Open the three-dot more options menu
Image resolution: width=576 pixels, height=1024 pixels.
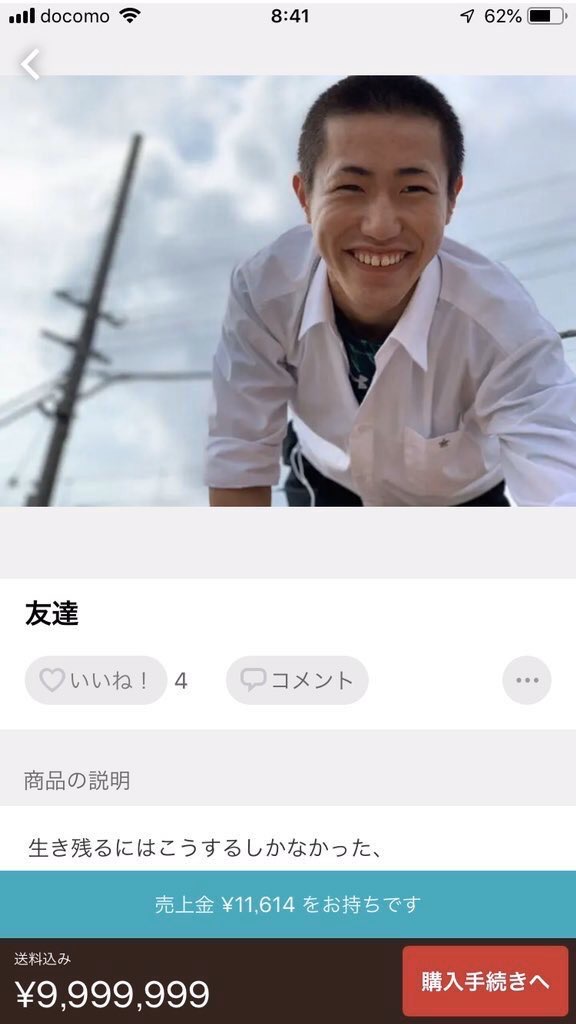pyautogui.click(x=527, y=680)
